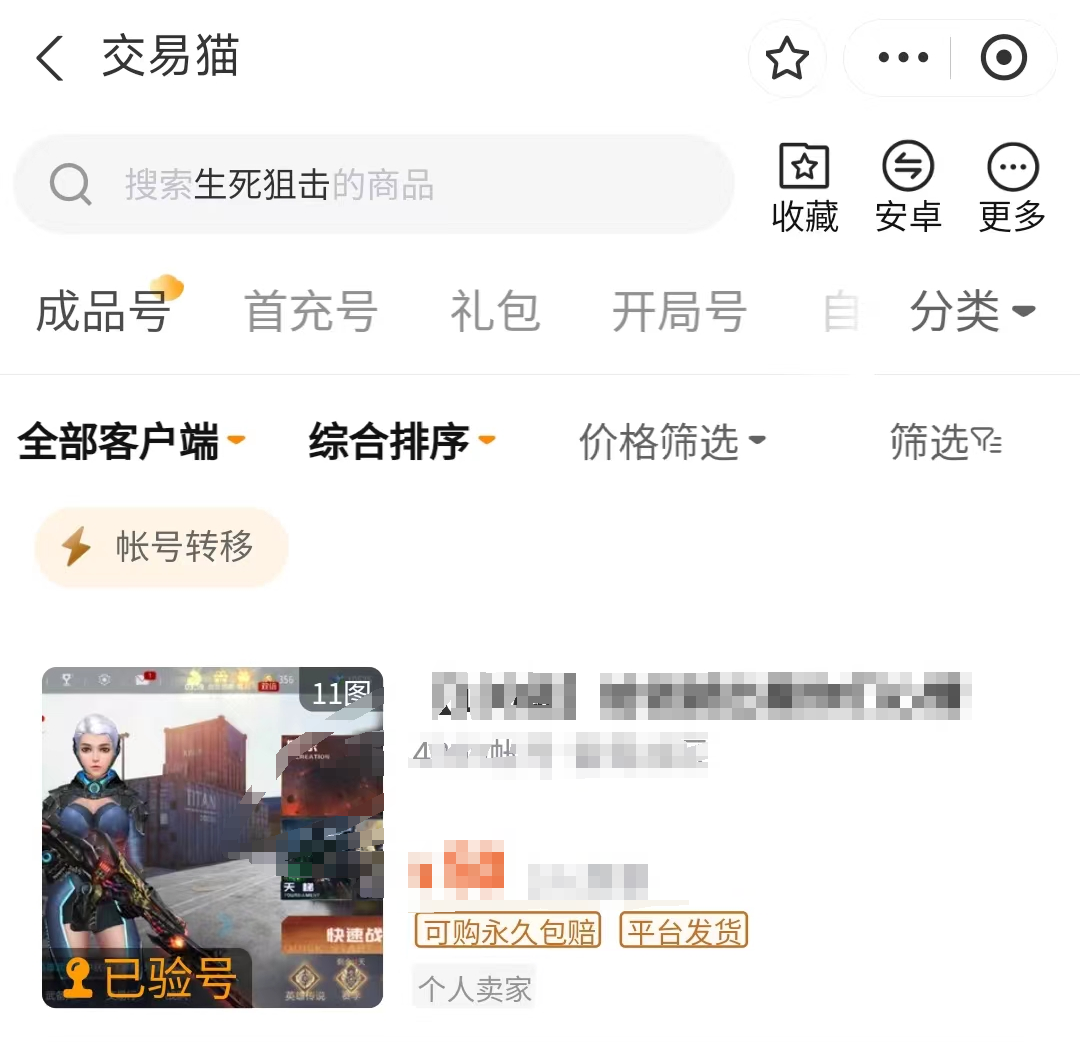The width and height of the screenshot is (1080, 1043).
Task: Open 价格筛选 price filter
Action: [x=672, y=441]
